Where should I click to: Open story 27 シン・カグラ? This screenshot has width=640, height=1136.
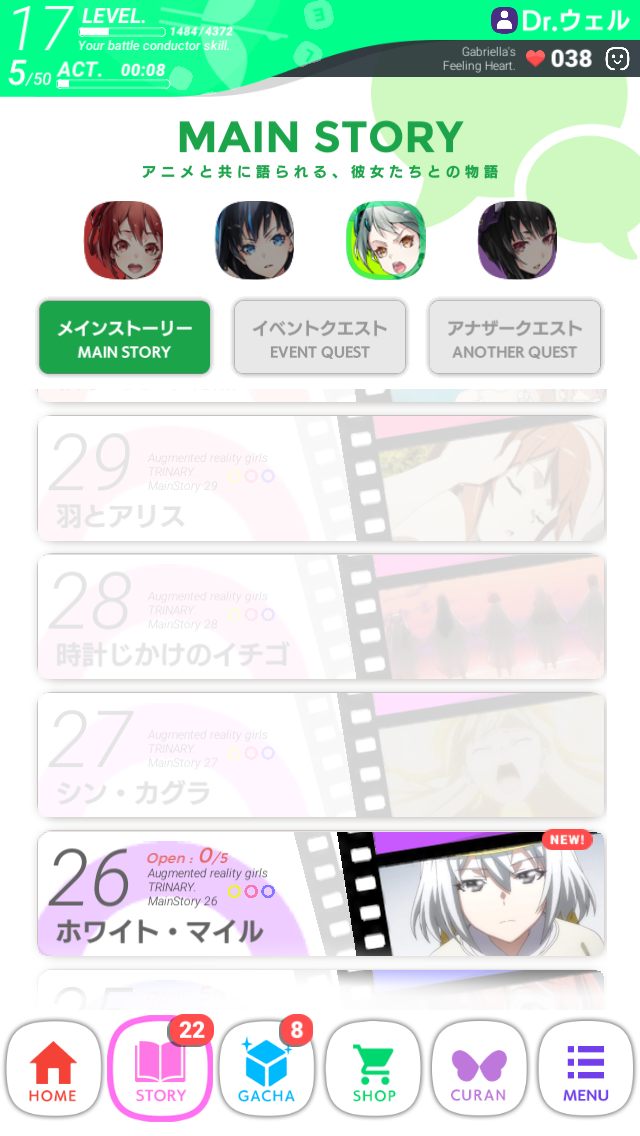click(x=320, y=755)
